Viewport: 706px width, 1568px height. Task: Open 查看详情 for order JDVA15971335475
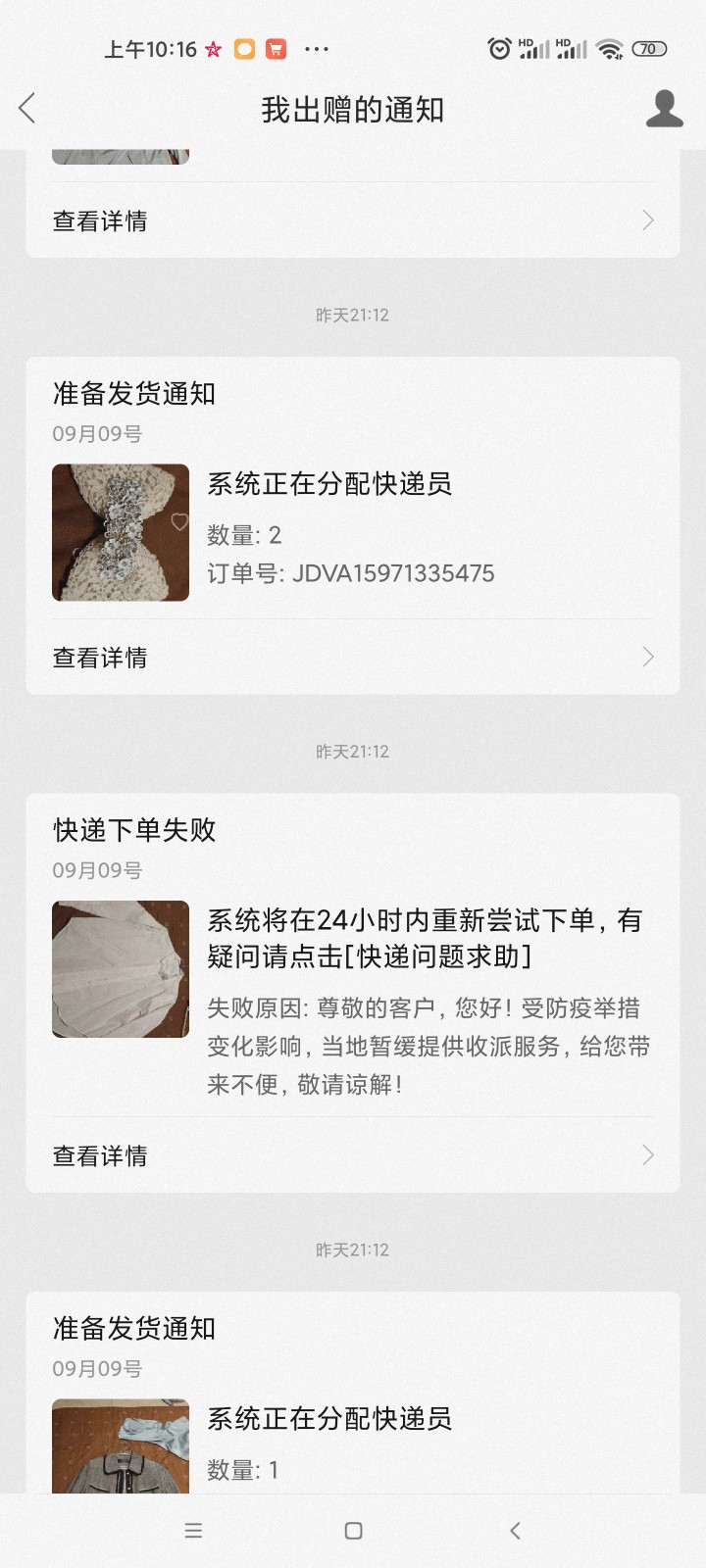(x=352, y=658)
